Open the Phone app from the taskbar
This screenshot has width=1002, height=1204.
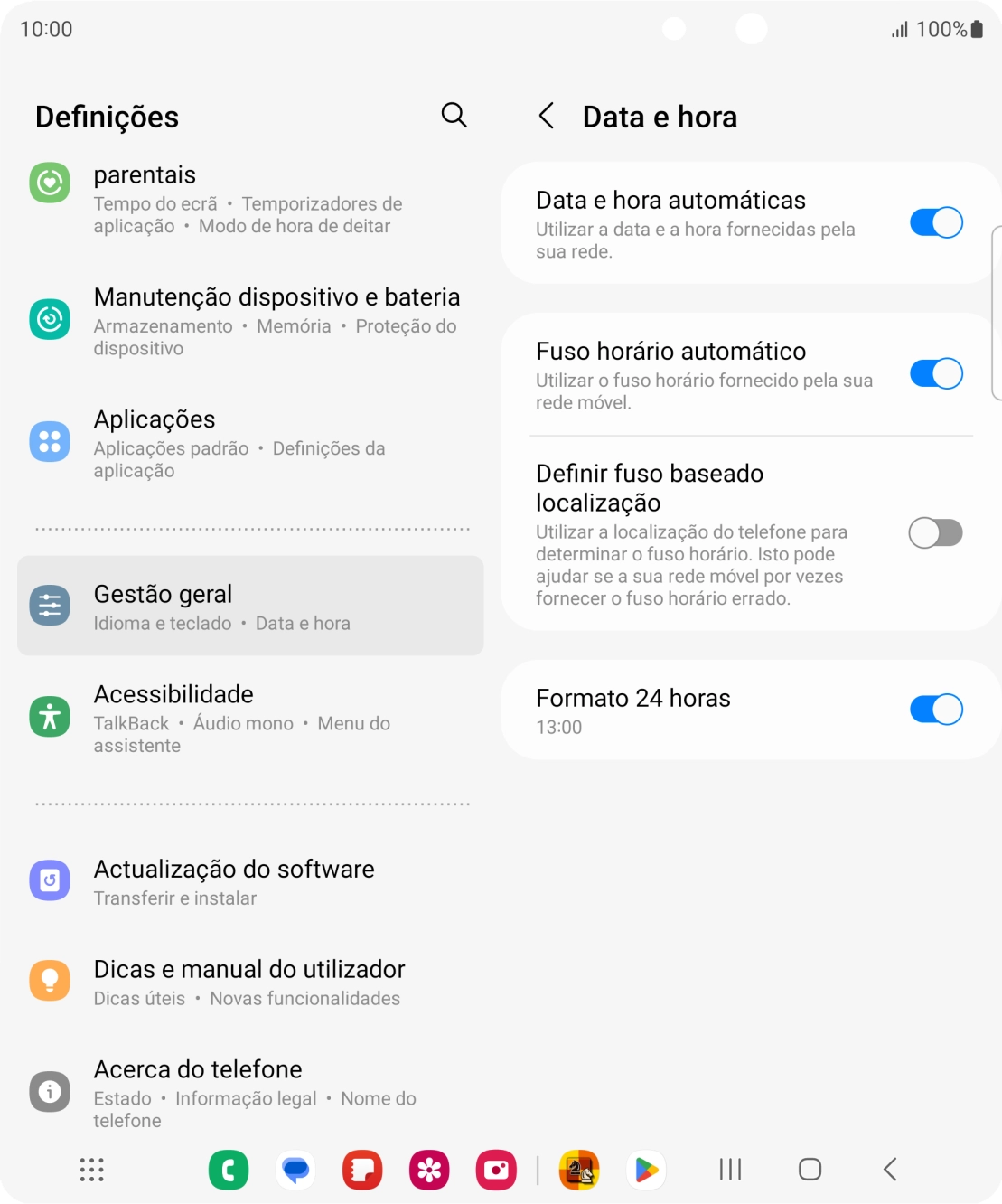pos(229,1170)
